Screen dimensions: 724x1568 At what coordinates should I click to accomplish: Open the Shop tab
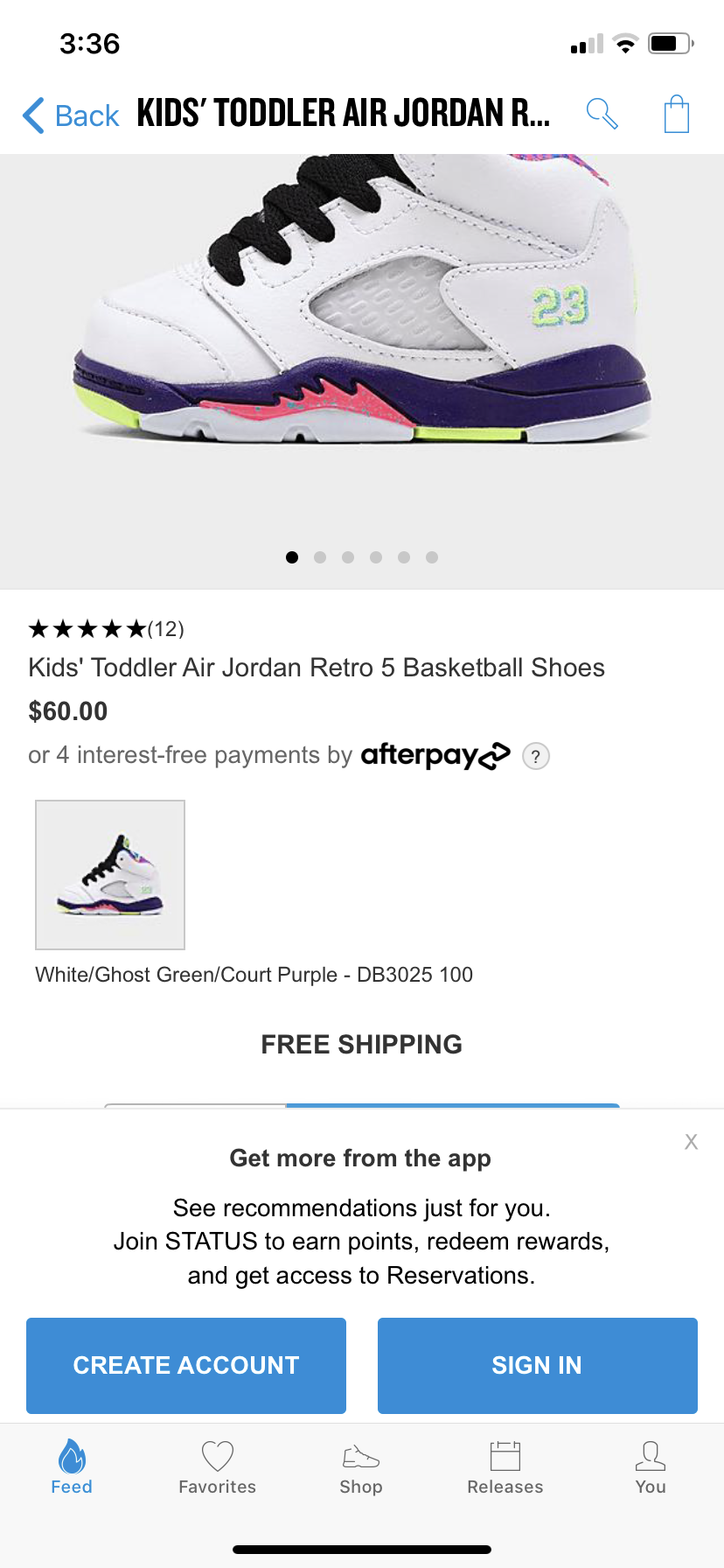[x=361, y=1466]
